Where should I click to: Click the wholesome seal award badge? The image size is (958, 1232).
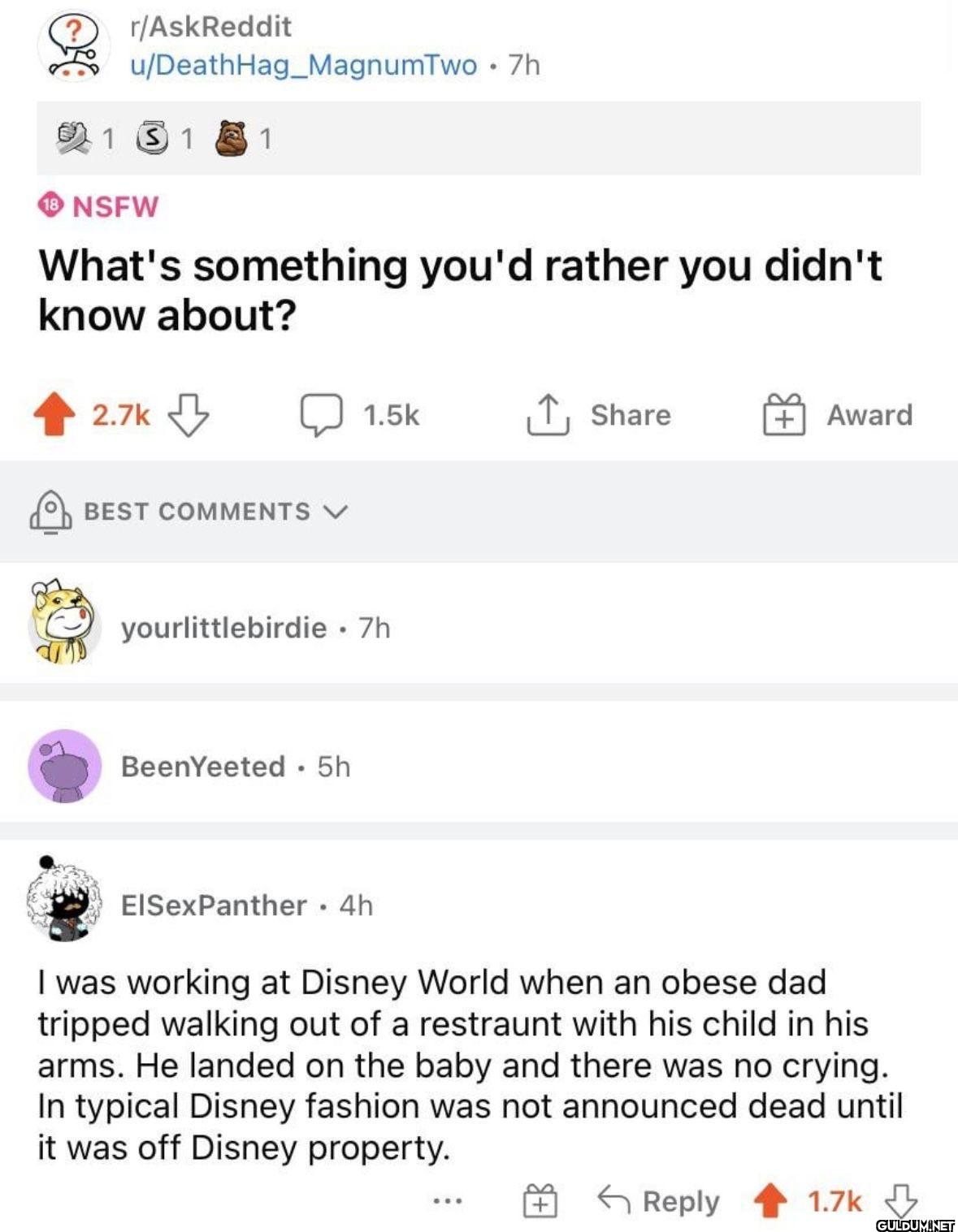pyautogui.click(x=232, y=138)
